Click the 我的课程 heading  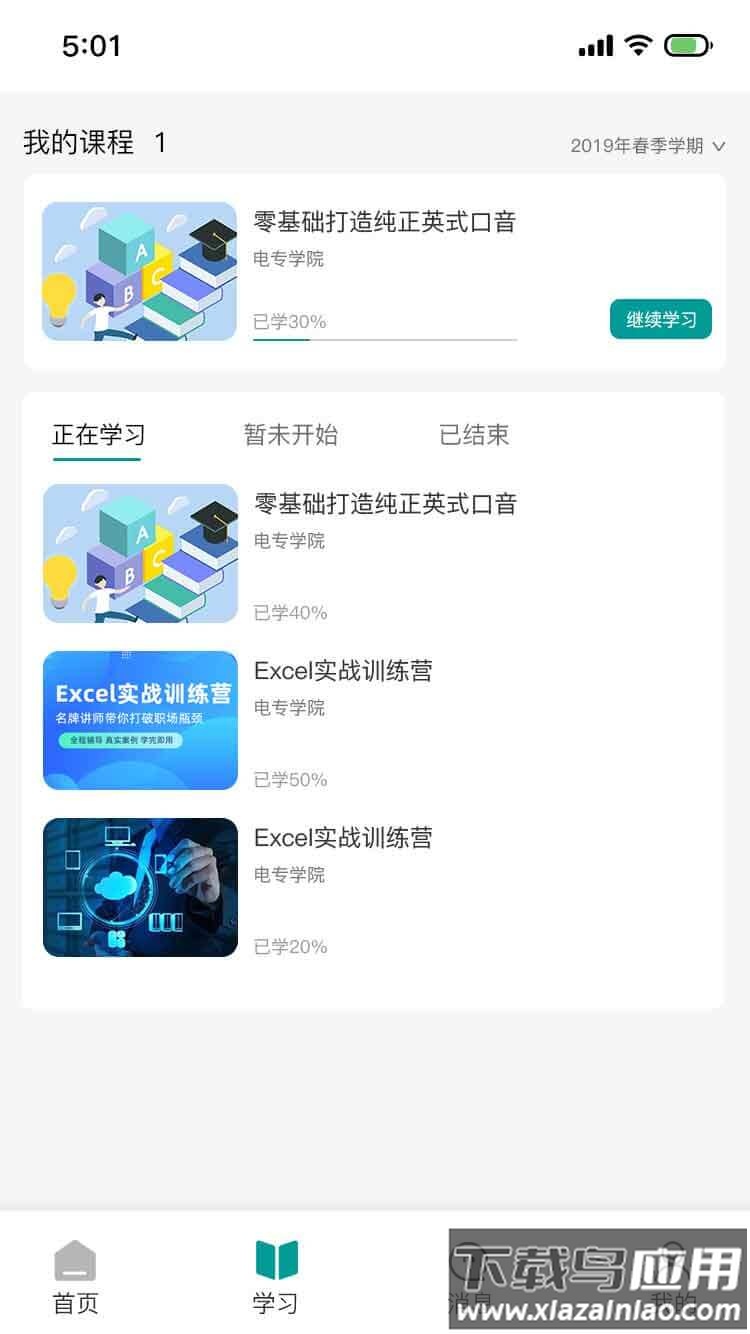click(75, 142)
